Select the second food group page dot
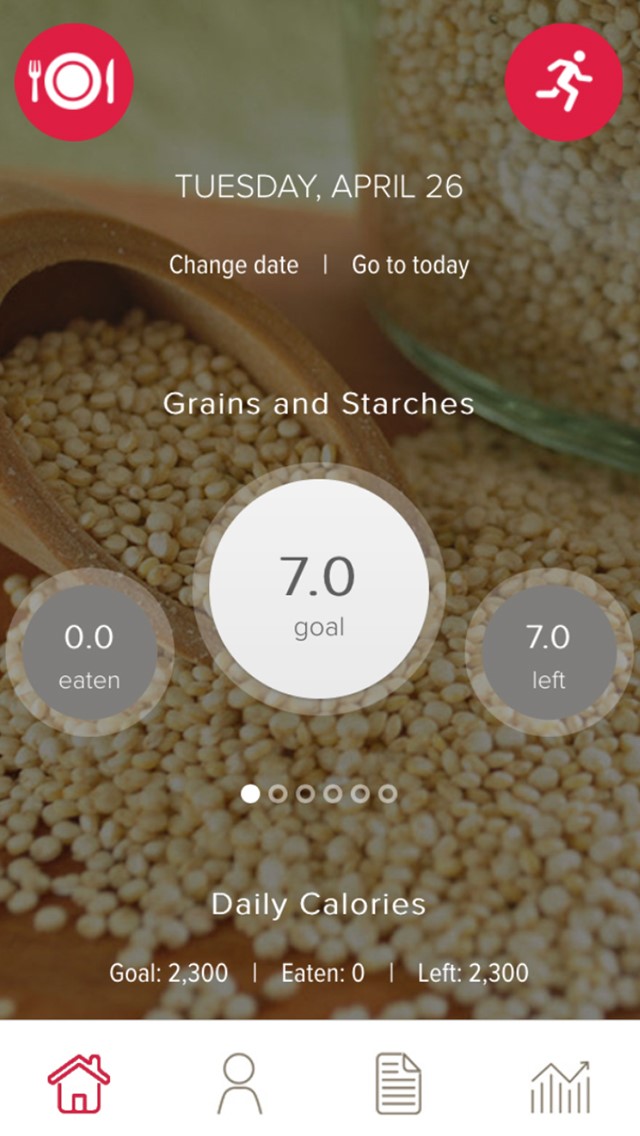This screenshot has height=1136, width=640. coord(278,794)
